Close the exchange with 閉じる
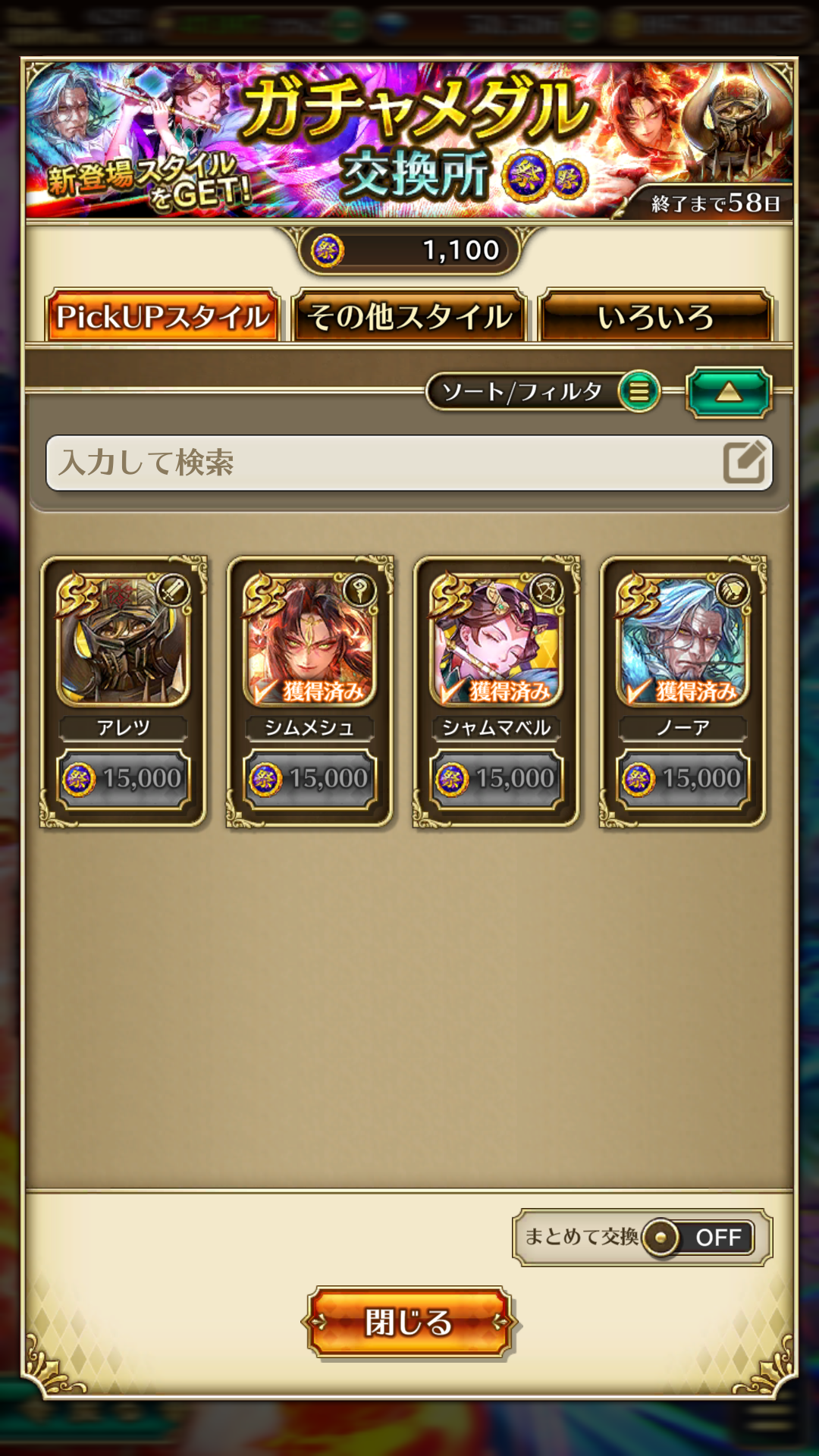The width and height of the screenshot is (819, 1456). coord(409,1323)
